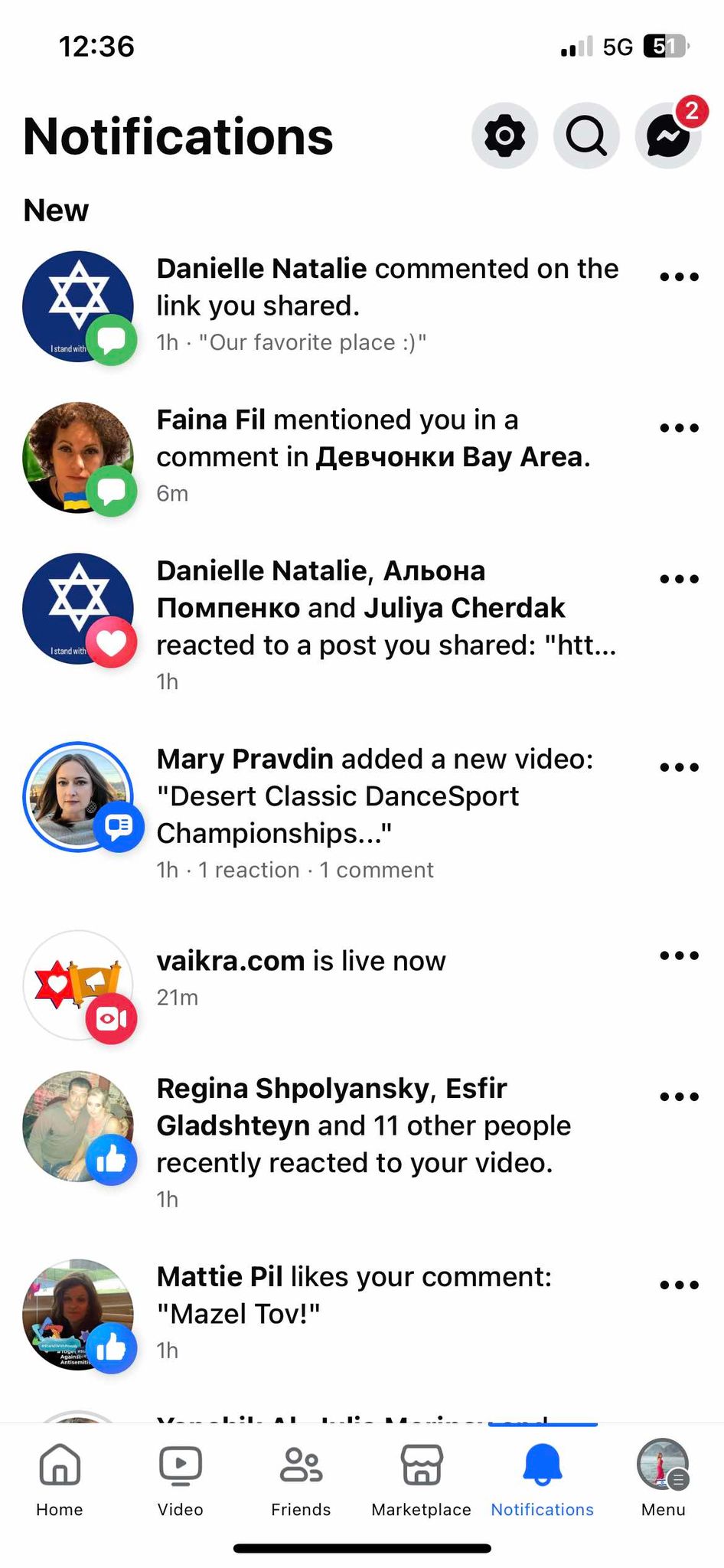
Task: Open Messenger chats
Action: 667,136
